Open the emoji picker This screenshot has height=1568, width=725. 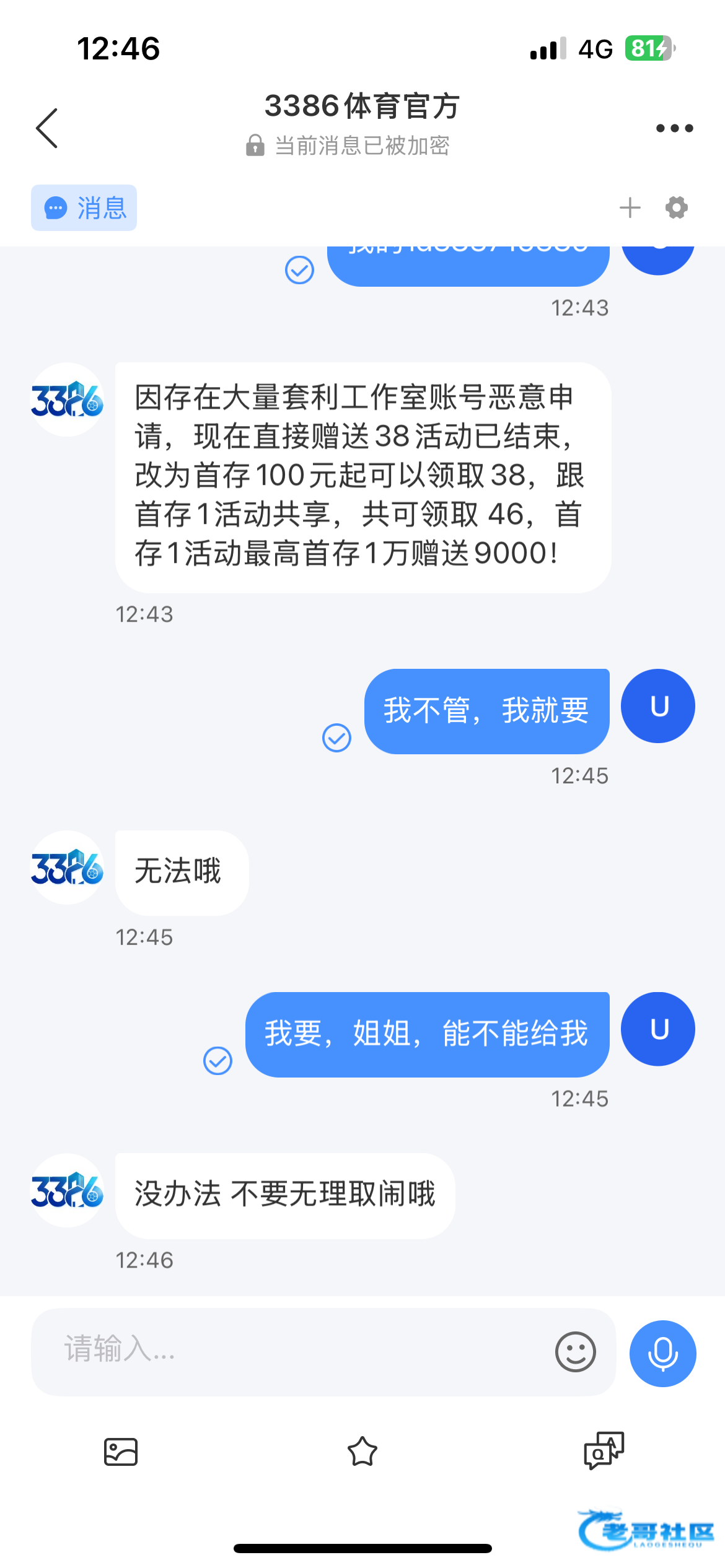(575, 1352)
